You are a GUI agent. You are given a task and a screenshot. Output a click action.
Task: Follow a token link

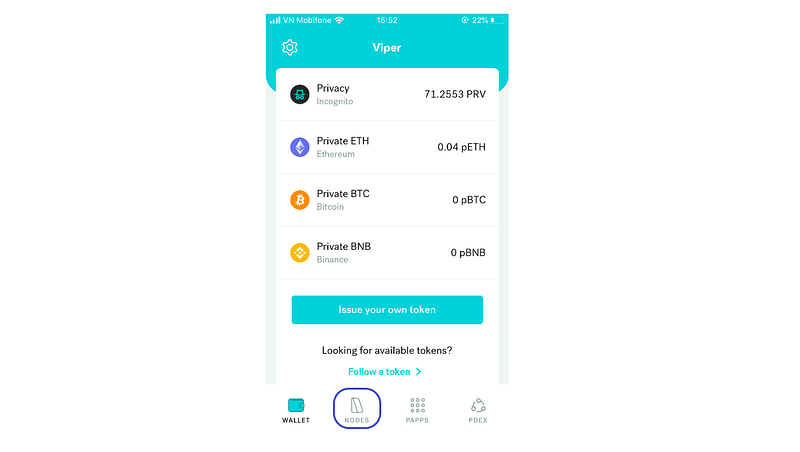(385, 372)
